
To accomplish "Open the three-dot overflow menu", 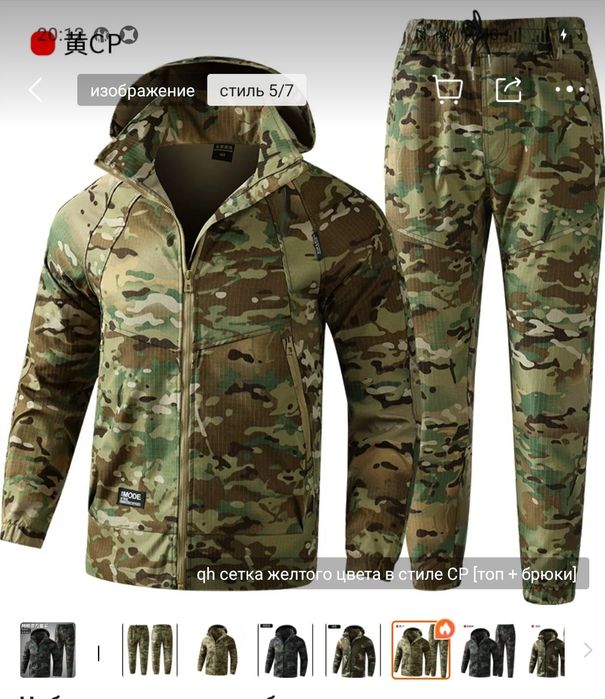I will click(569, 90).
